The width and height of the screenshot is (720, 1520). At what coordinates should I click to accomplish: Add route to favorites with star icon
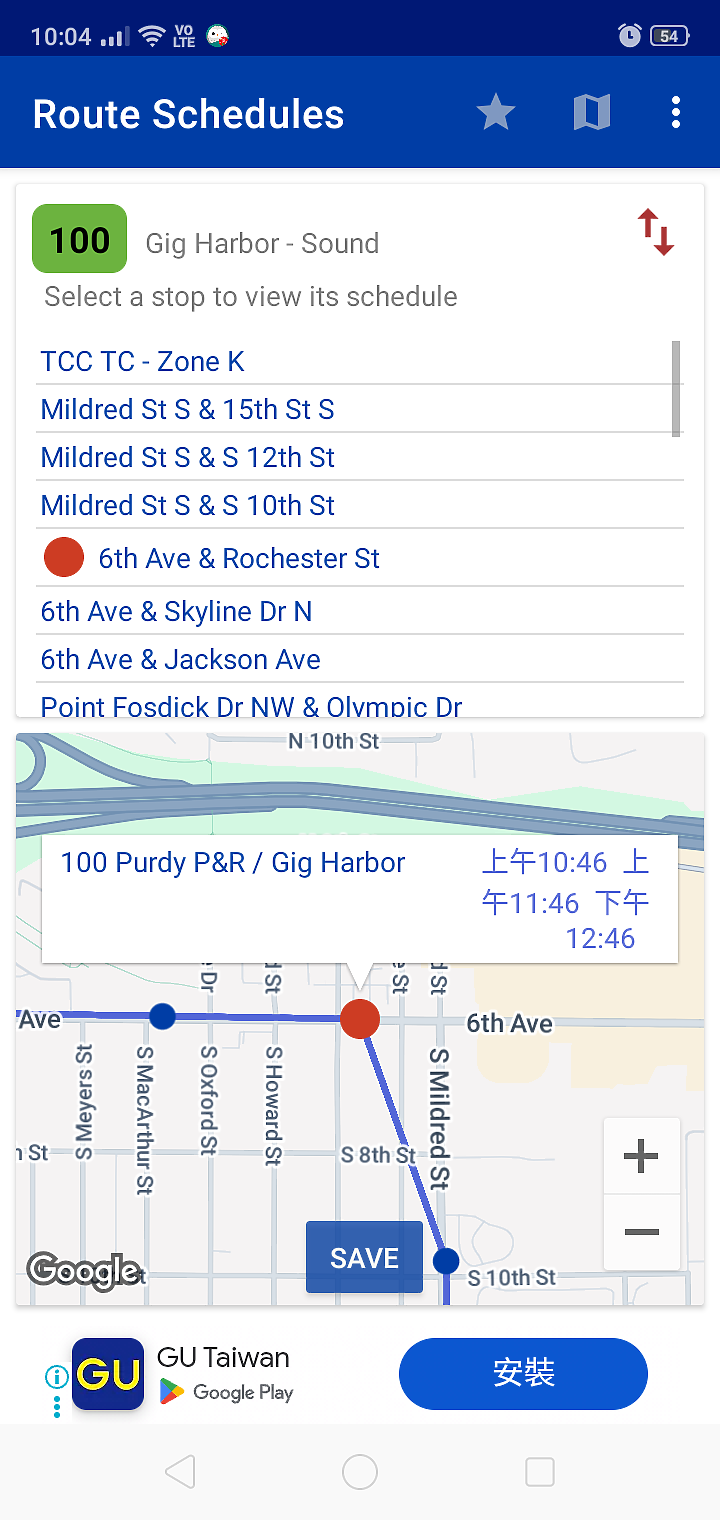[x=495, y=112]
